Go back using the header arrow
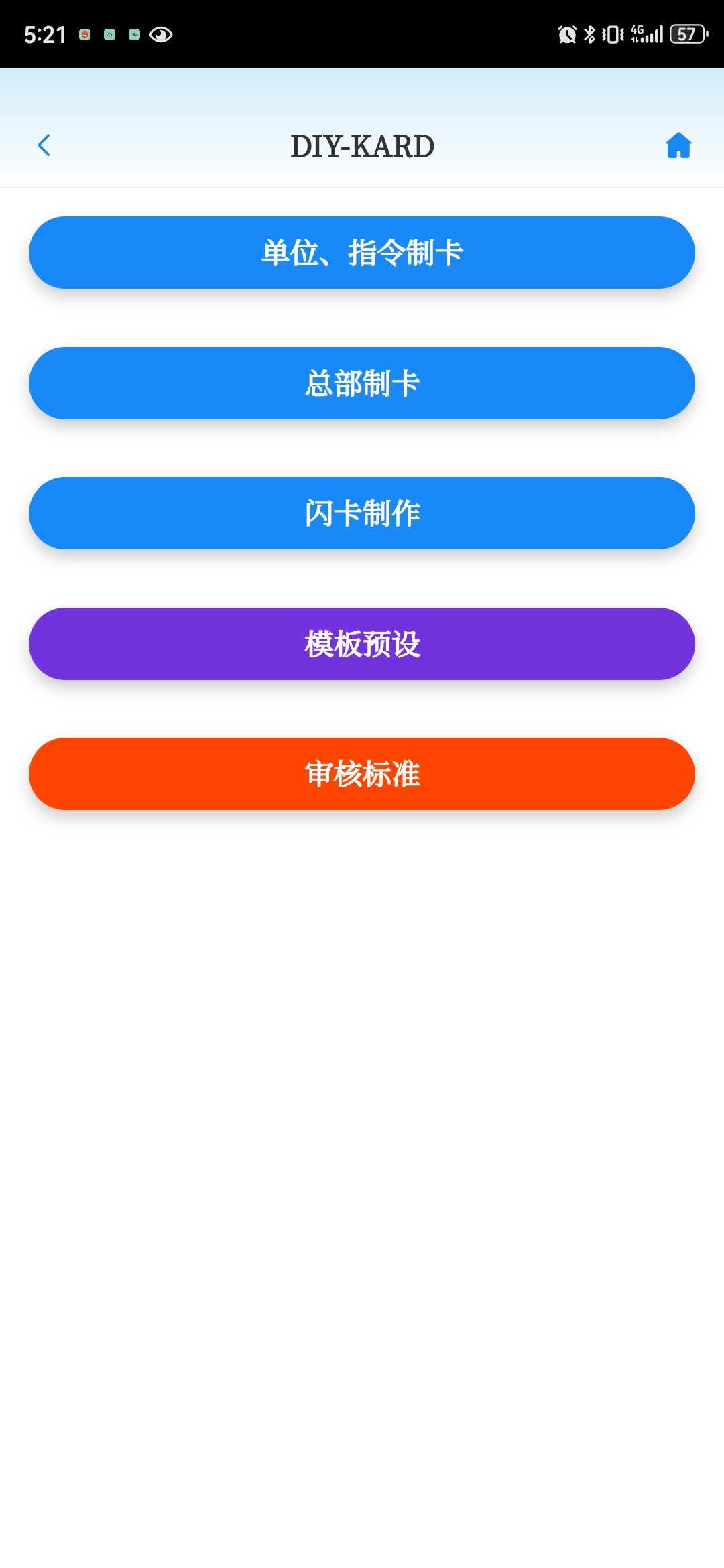Screen dimensions: 724x1568 point(44,145)
